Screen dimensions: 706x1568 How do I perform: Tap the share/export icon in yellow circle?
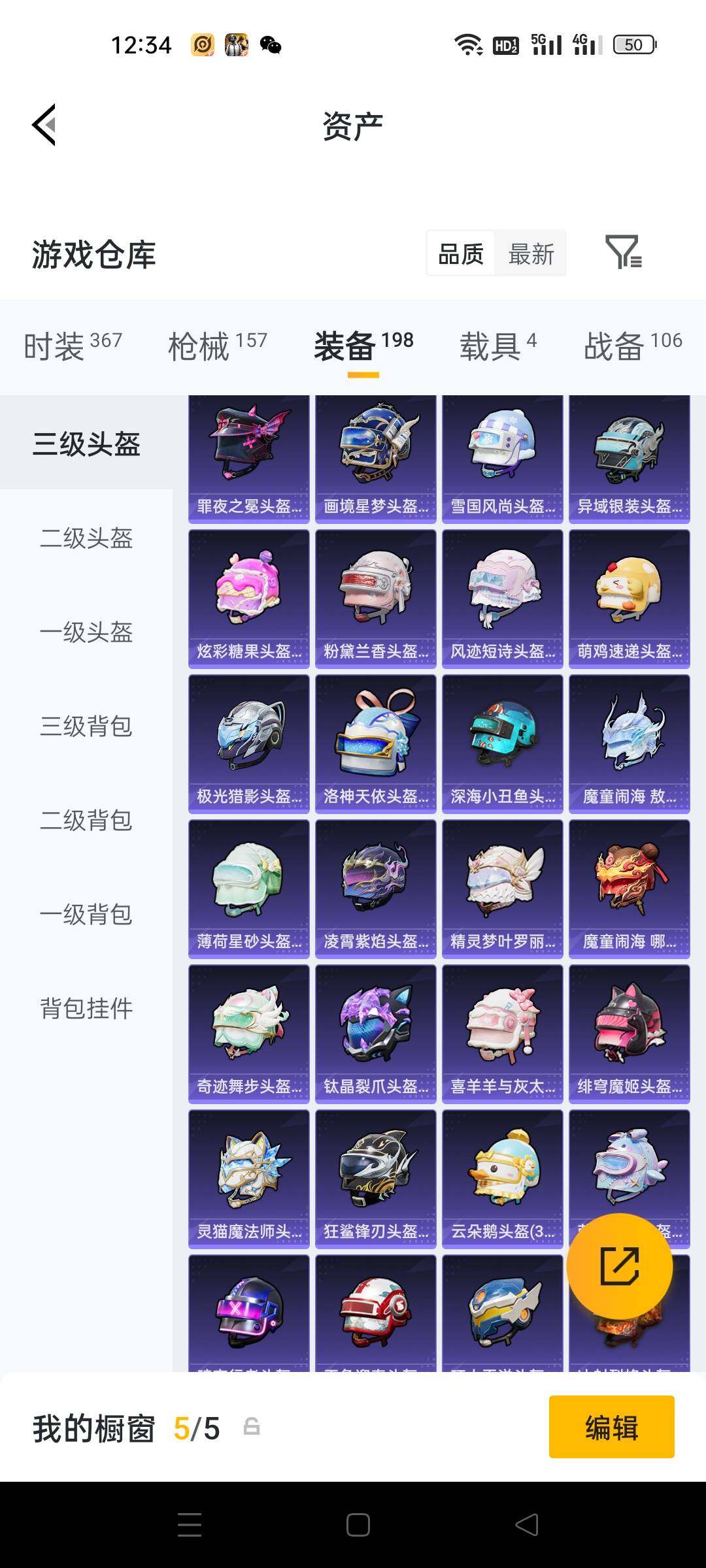pyautogui.click(x=620, y=1265)
